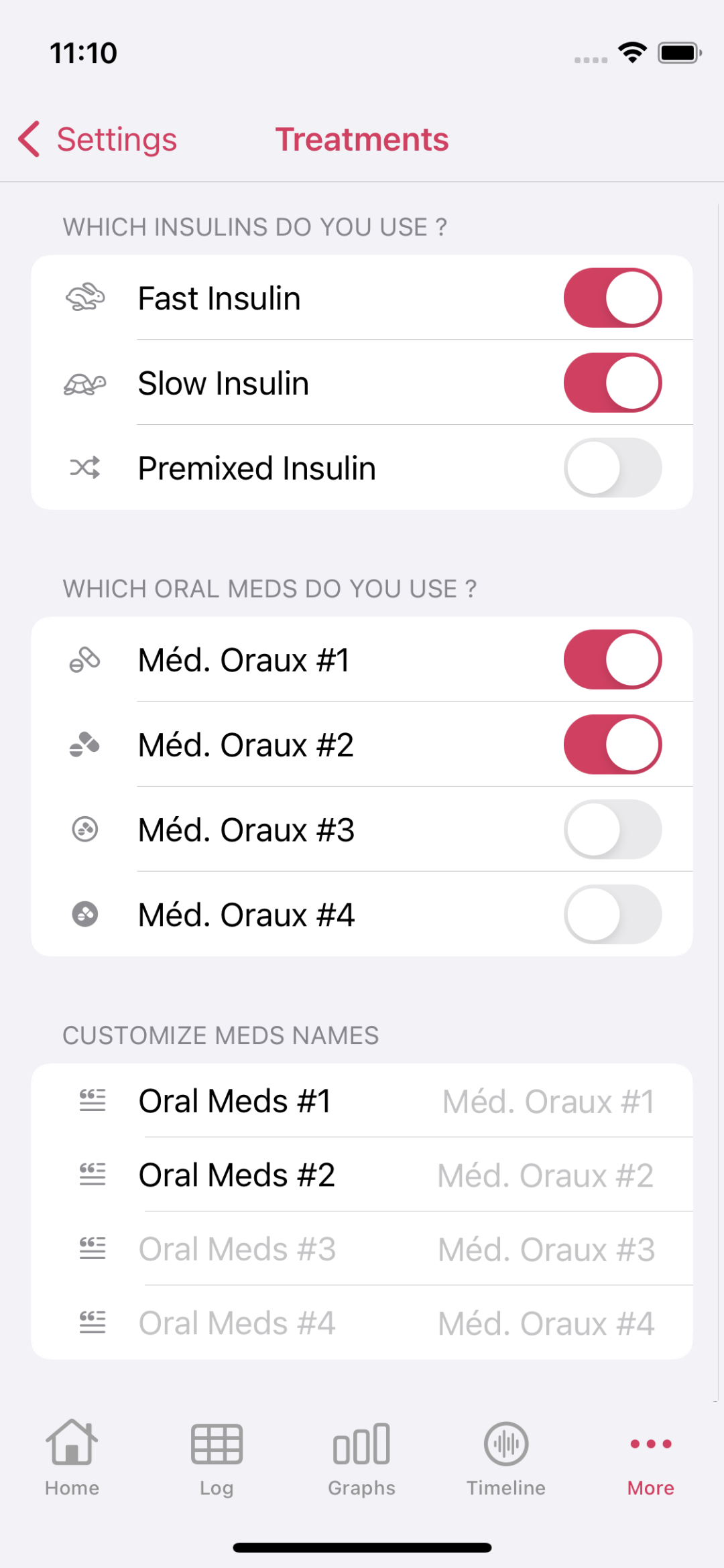View the Graphs tab

pos(361,1458)
